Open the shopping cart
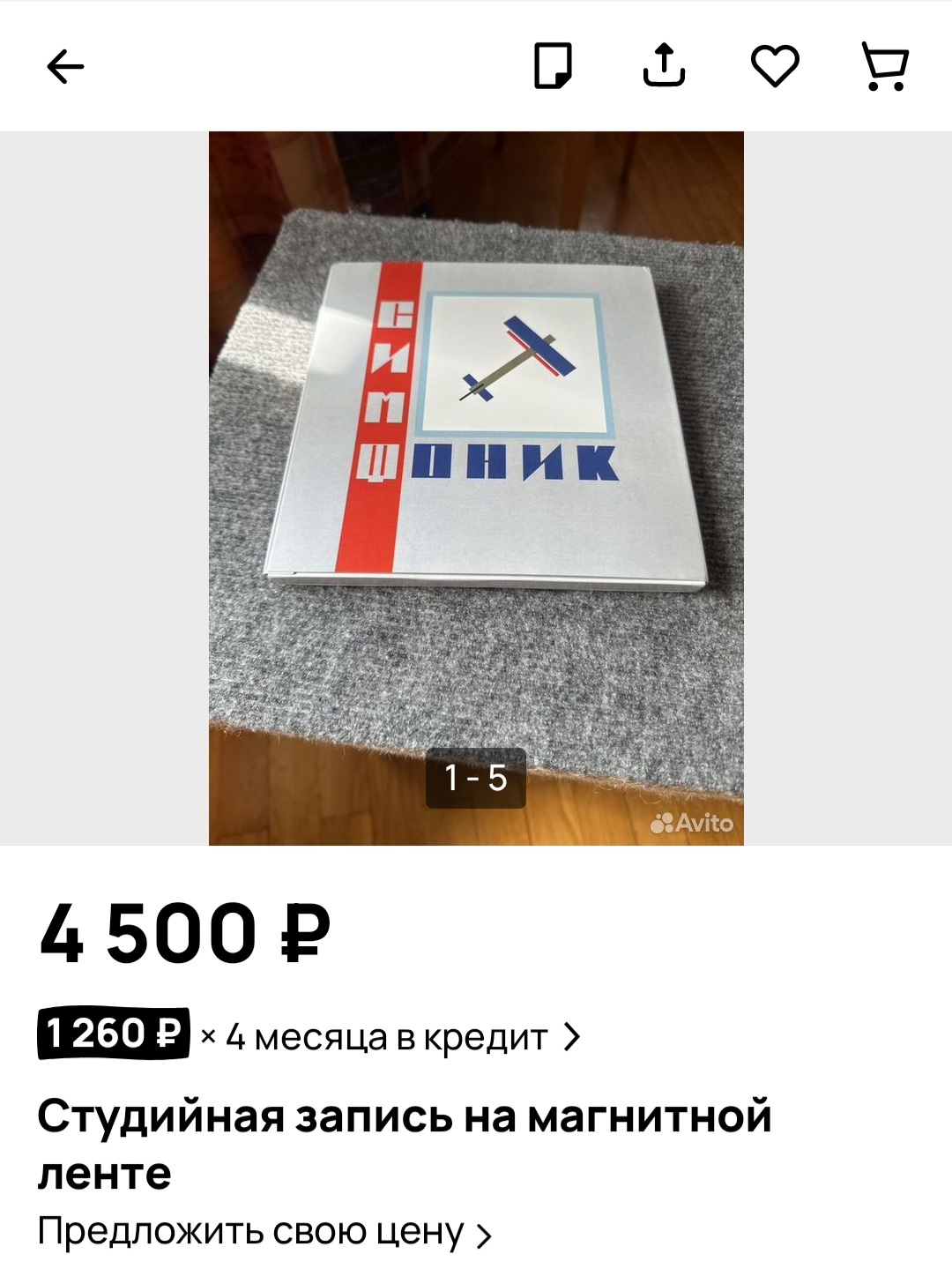Image resolution: width=952 pixels, height=1269 pixels. click(x=885, y=66)
